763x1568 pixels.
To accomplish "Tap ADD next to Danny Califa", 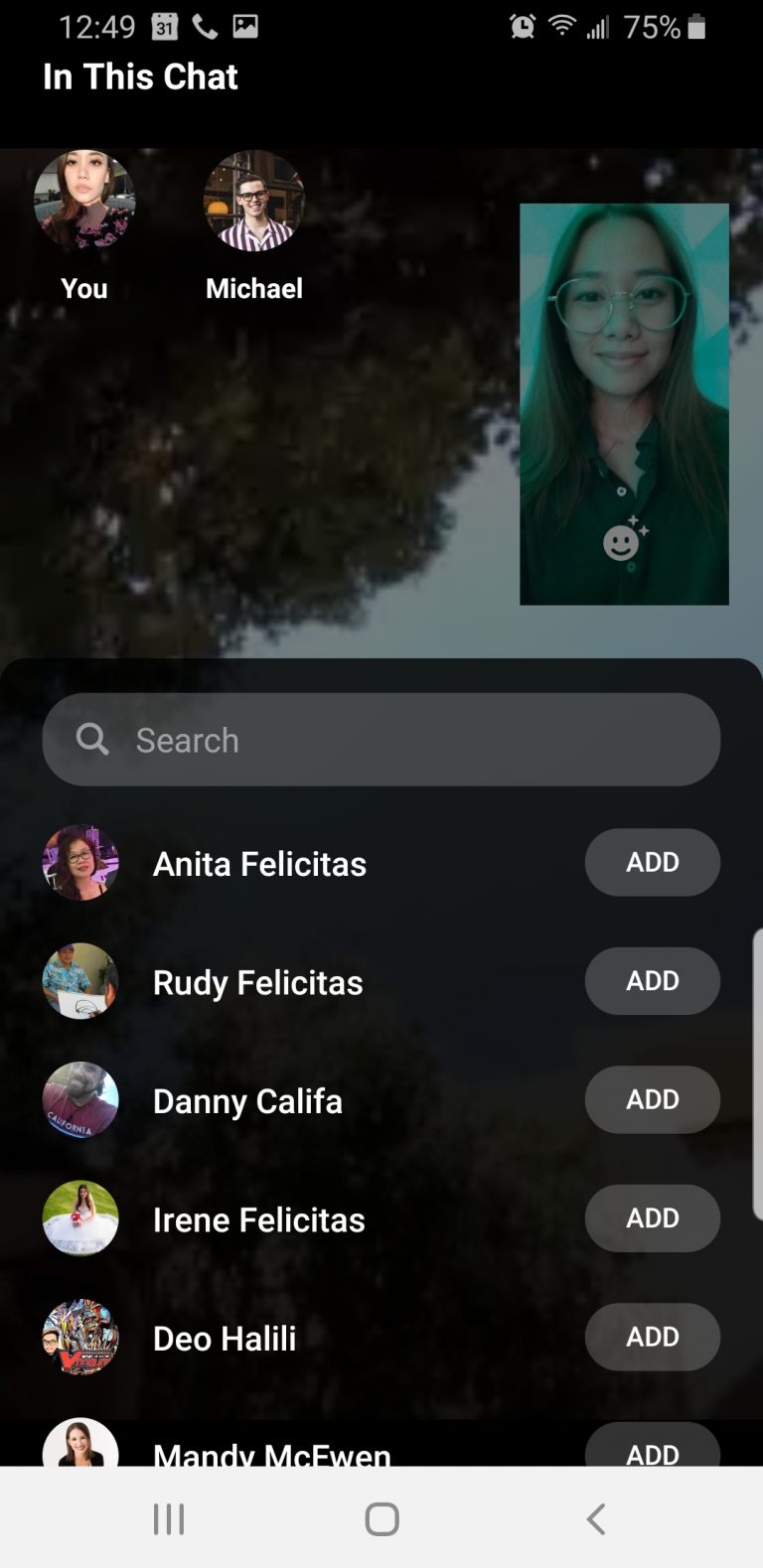I will (652, 1099).
